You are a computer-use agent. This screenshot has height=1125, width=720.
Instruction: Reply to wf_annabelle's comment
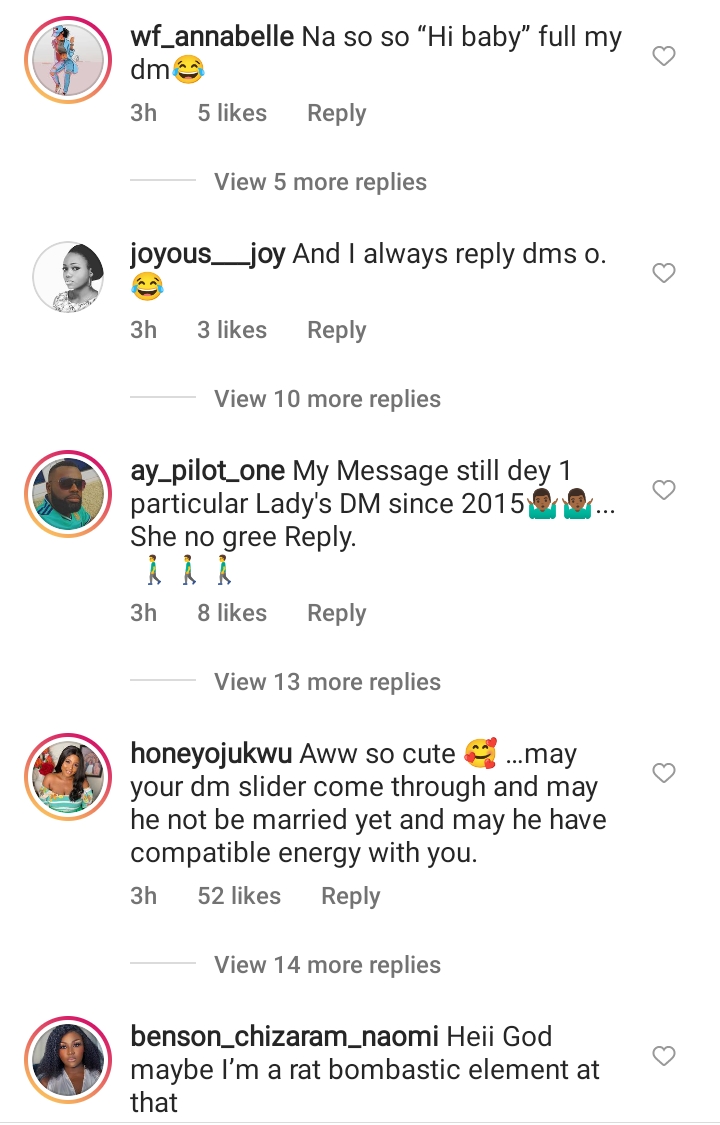pyautogui.click(x=336, y=113)
